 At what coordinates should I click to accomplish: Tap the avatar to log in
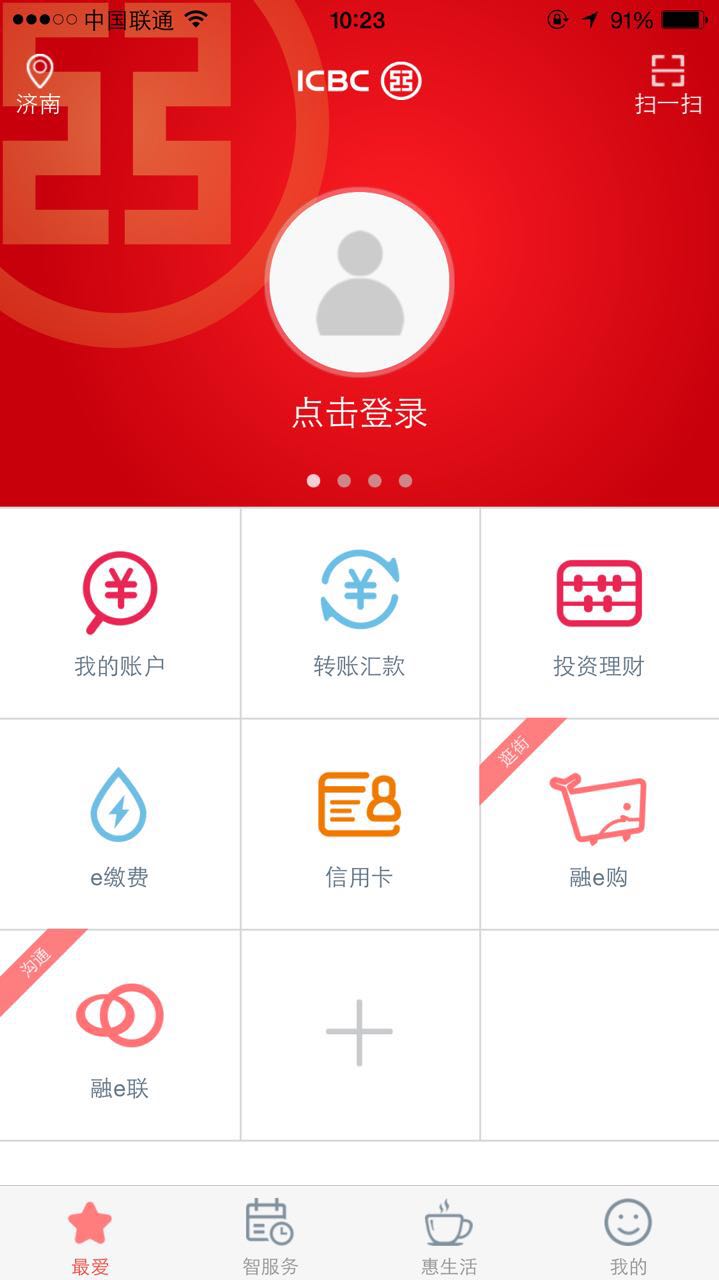(359, 283)
